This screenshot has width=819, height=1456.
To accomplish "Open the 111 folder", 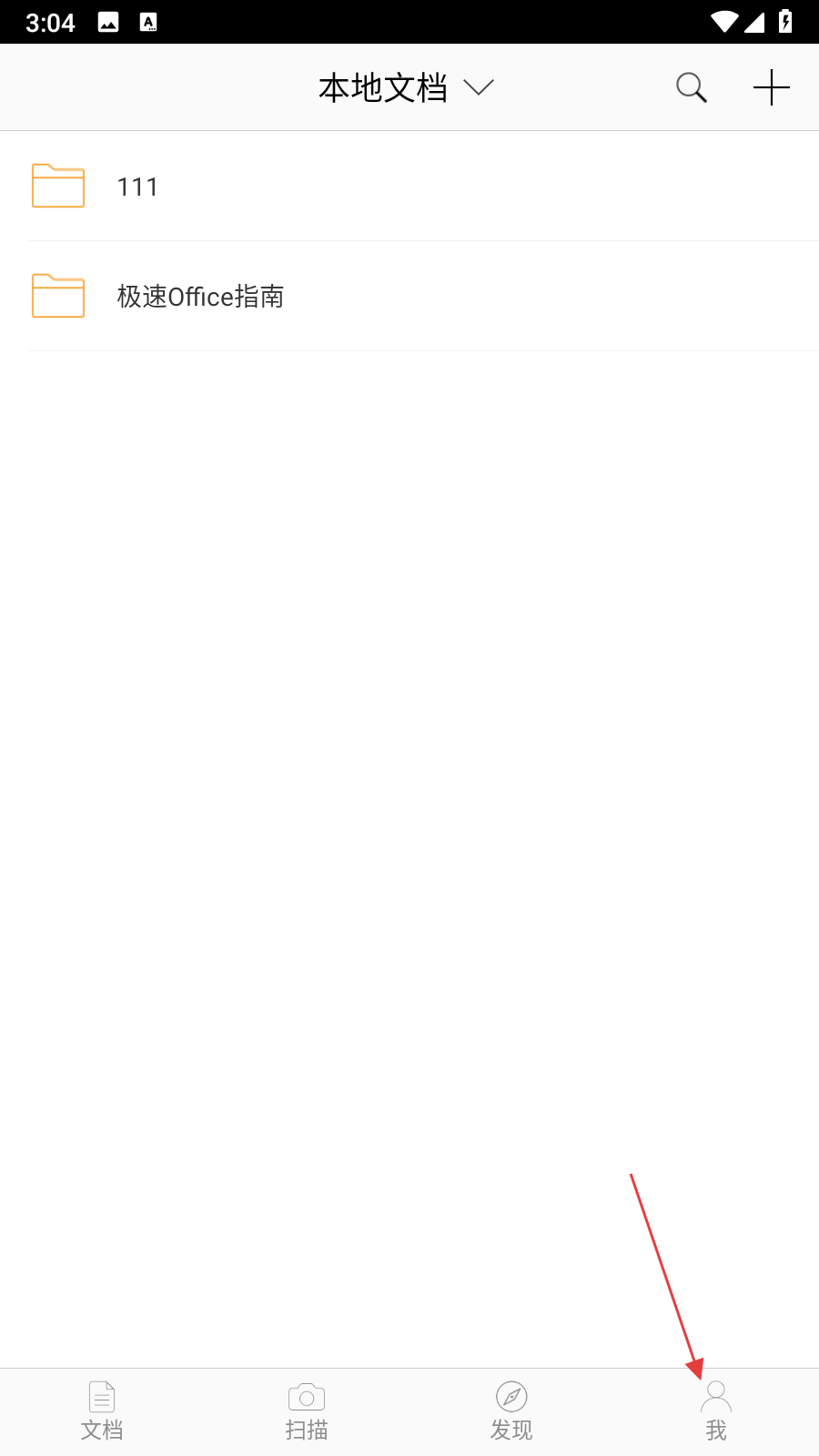I will click(x=136, y=187).
